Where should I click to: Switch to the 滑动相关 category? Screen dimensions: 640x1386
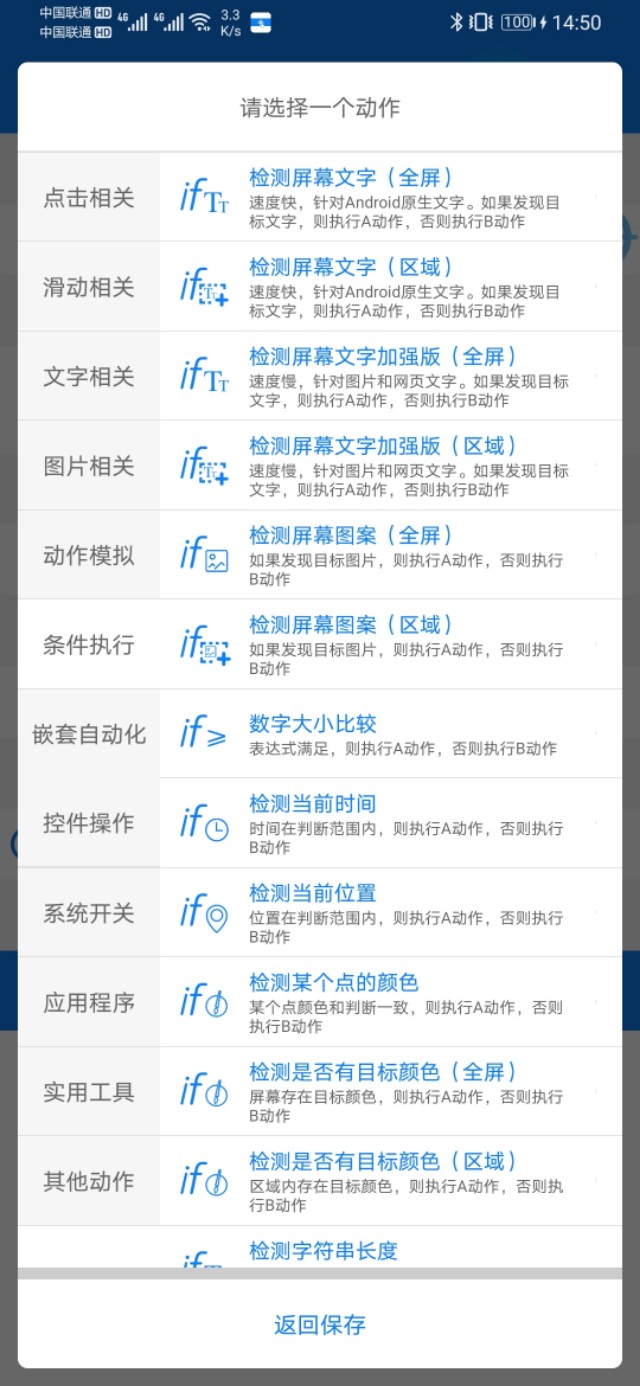[x=88, y=288]
